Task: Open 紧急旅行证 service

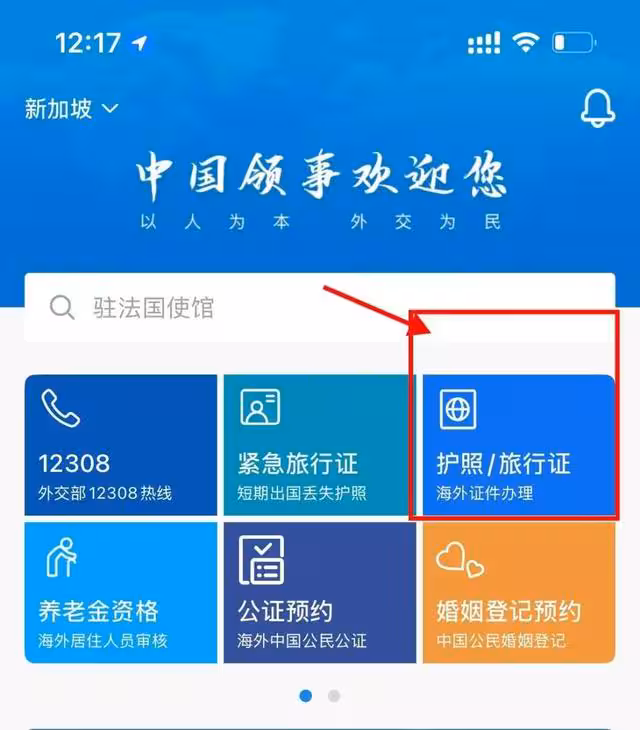Action: (318, 445)
